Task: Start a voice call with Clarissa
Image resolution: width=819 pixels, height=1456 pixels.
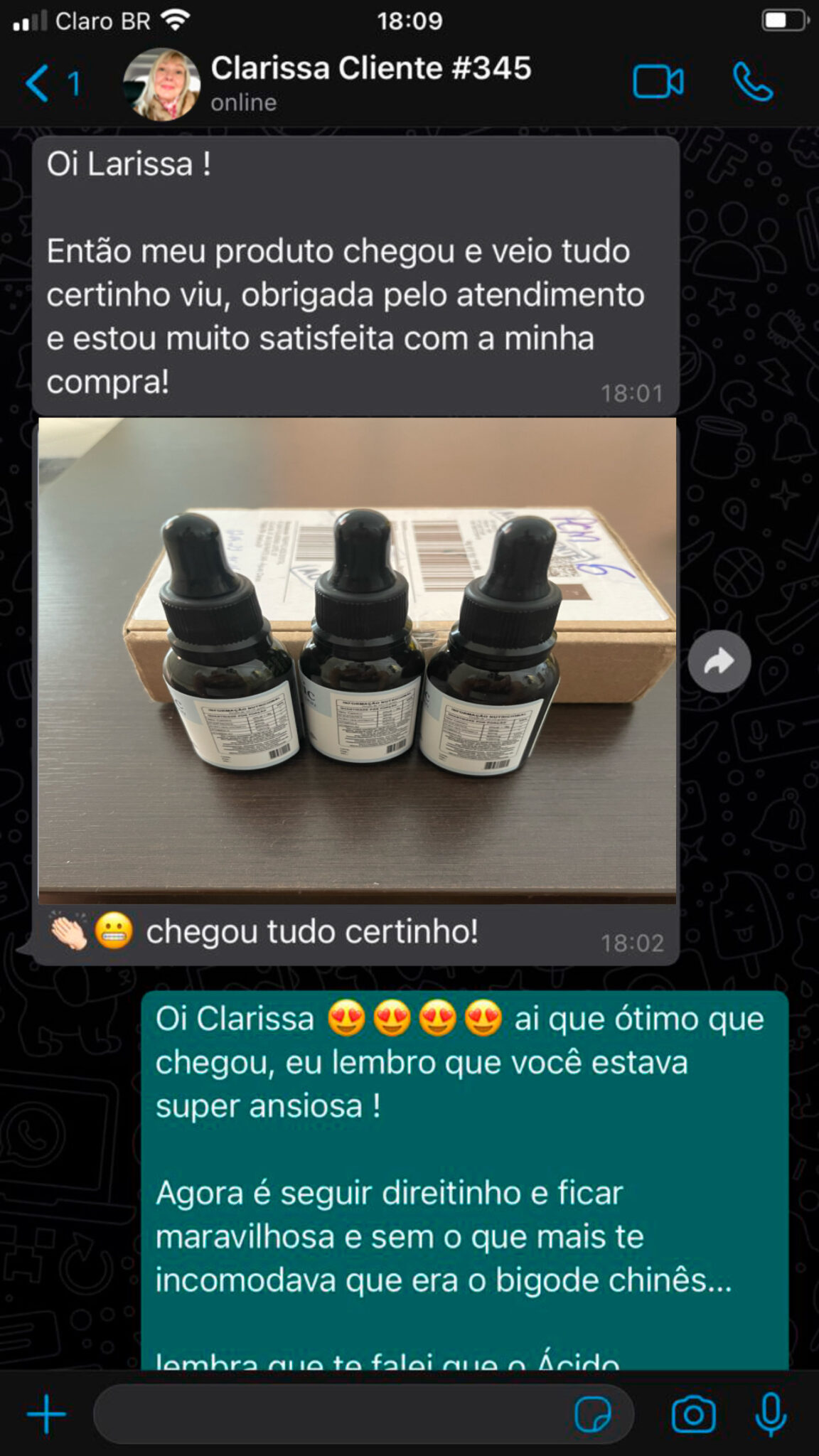Action: pyautogui.click(x=753, y=82)
